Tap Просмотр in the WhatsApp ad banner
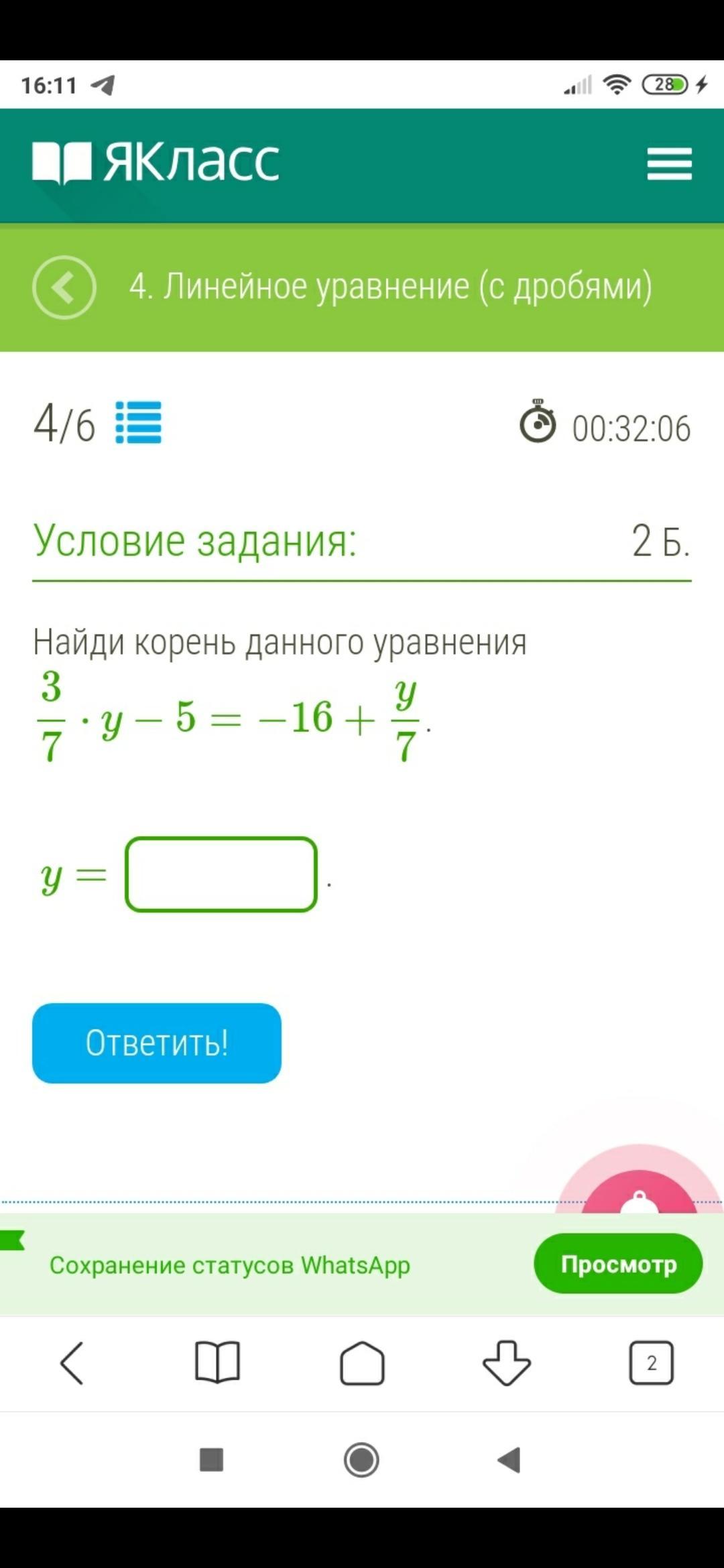Viewport: 724px width, 1568px height. point(618,1263)
